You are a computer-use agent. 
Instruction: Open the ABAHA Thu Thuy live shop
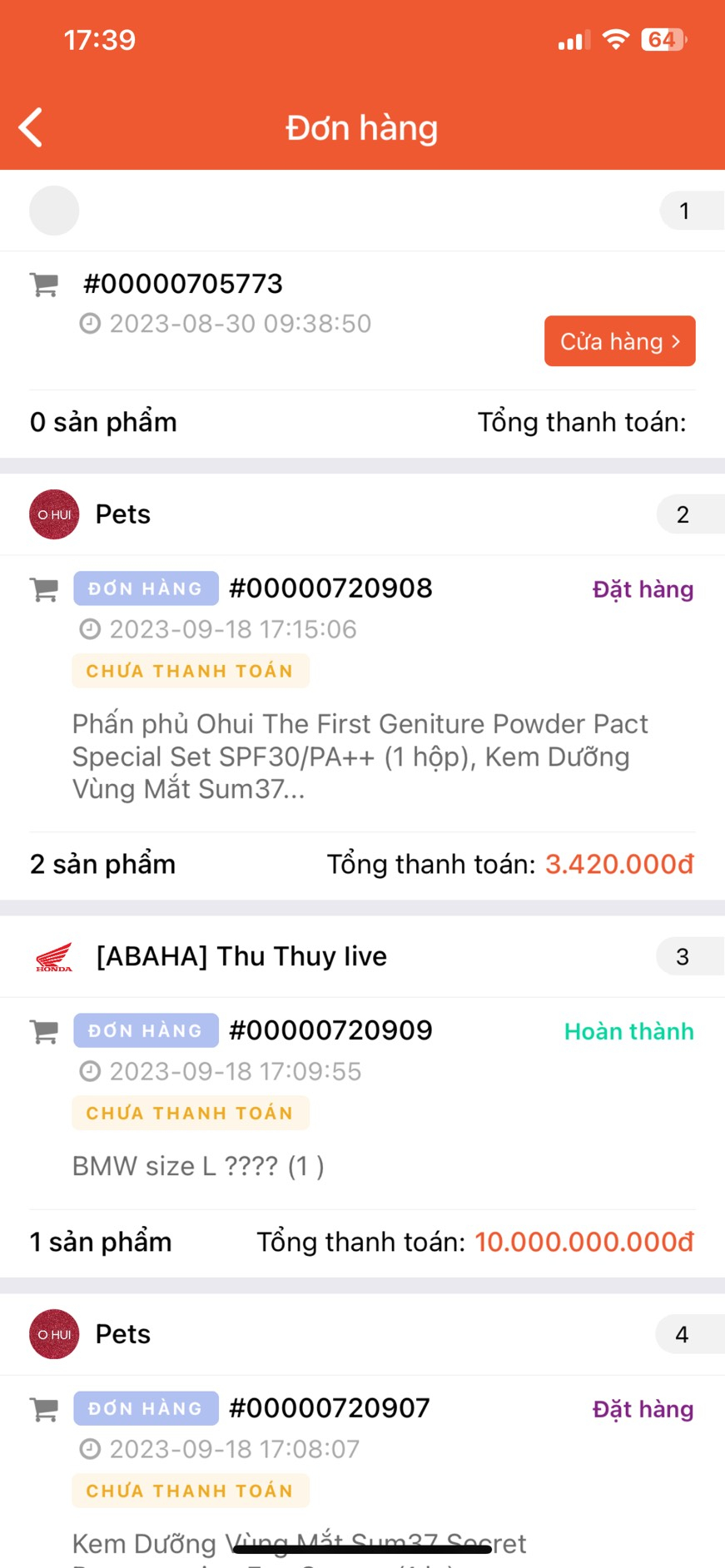pos(241,956)
